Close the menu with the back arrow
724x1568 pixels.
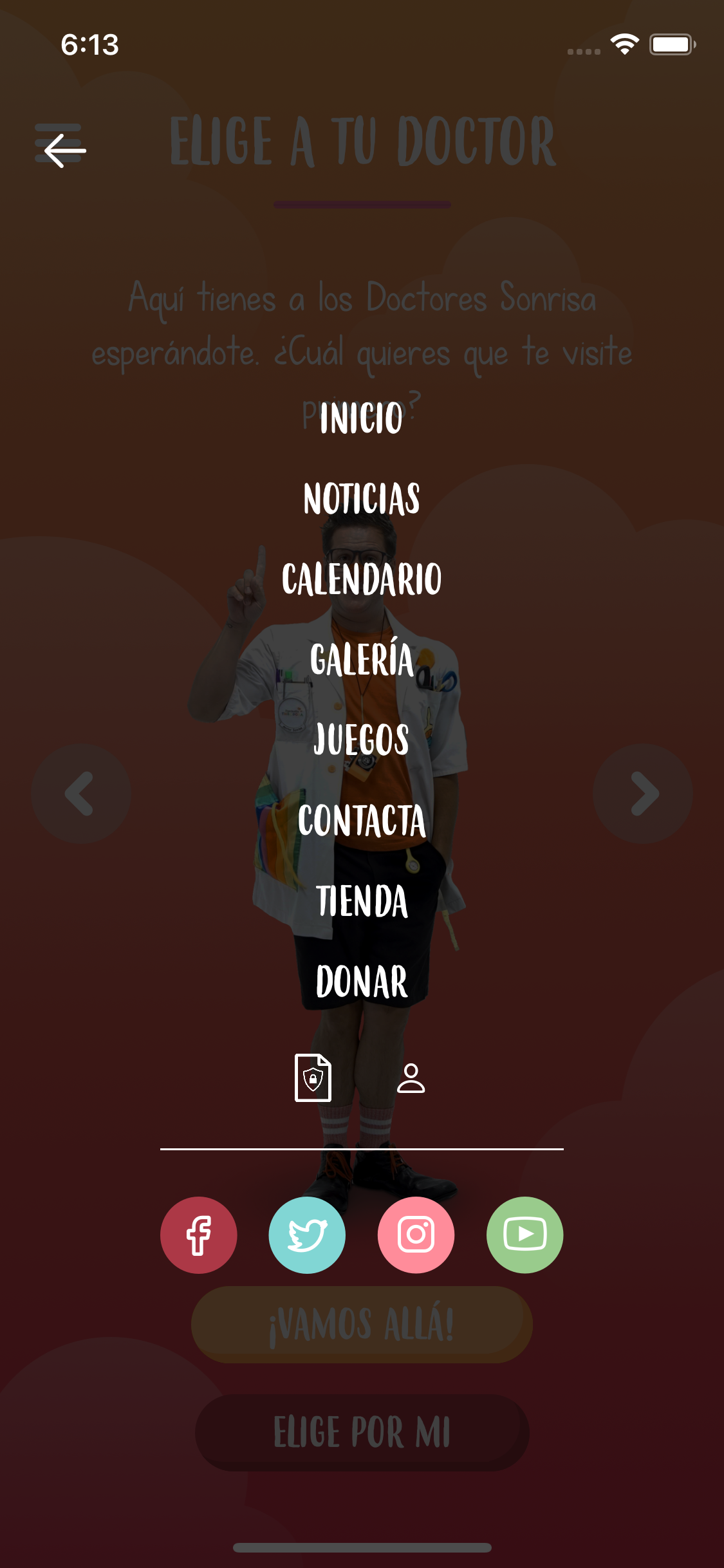coord(64,151)
